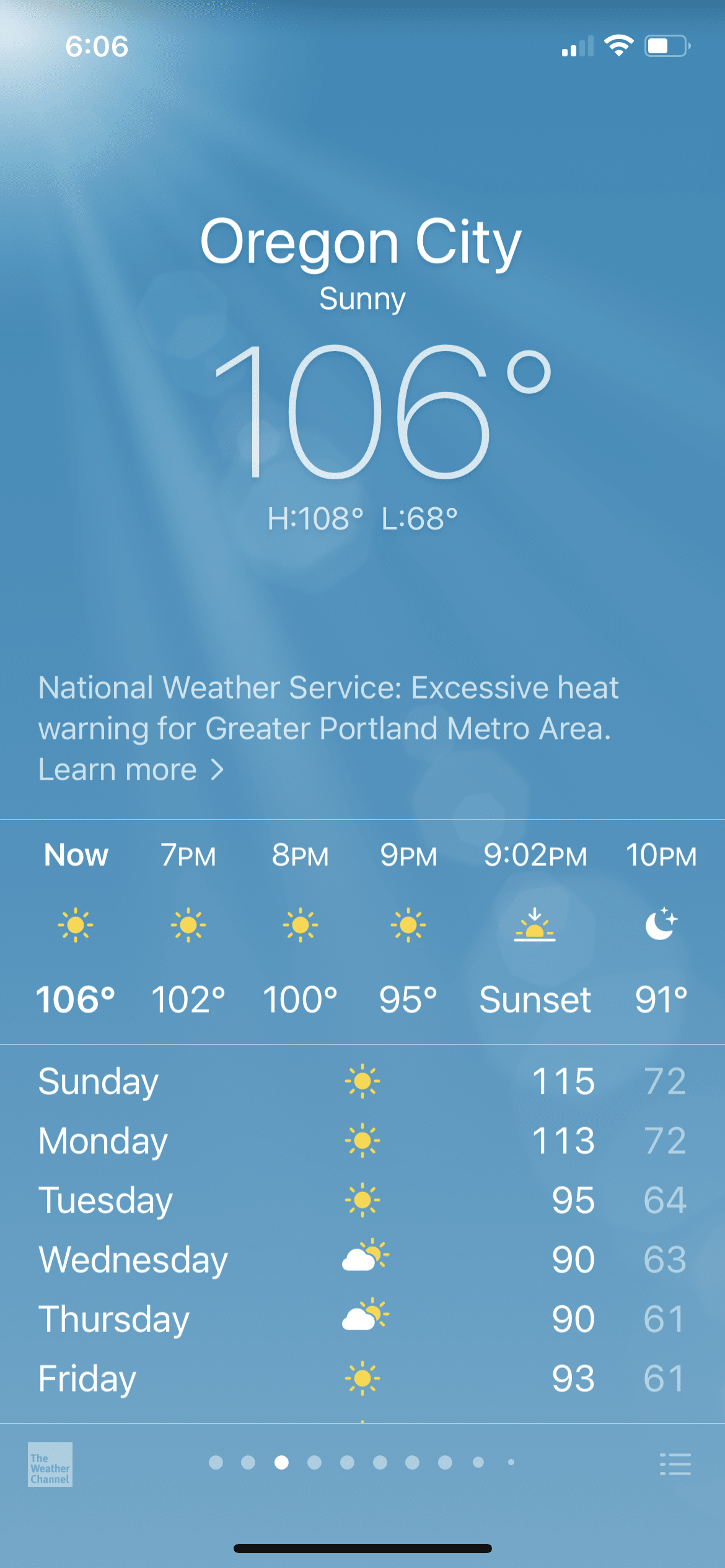Open The Weather Channel attribution link

(x=50, y=1465)
